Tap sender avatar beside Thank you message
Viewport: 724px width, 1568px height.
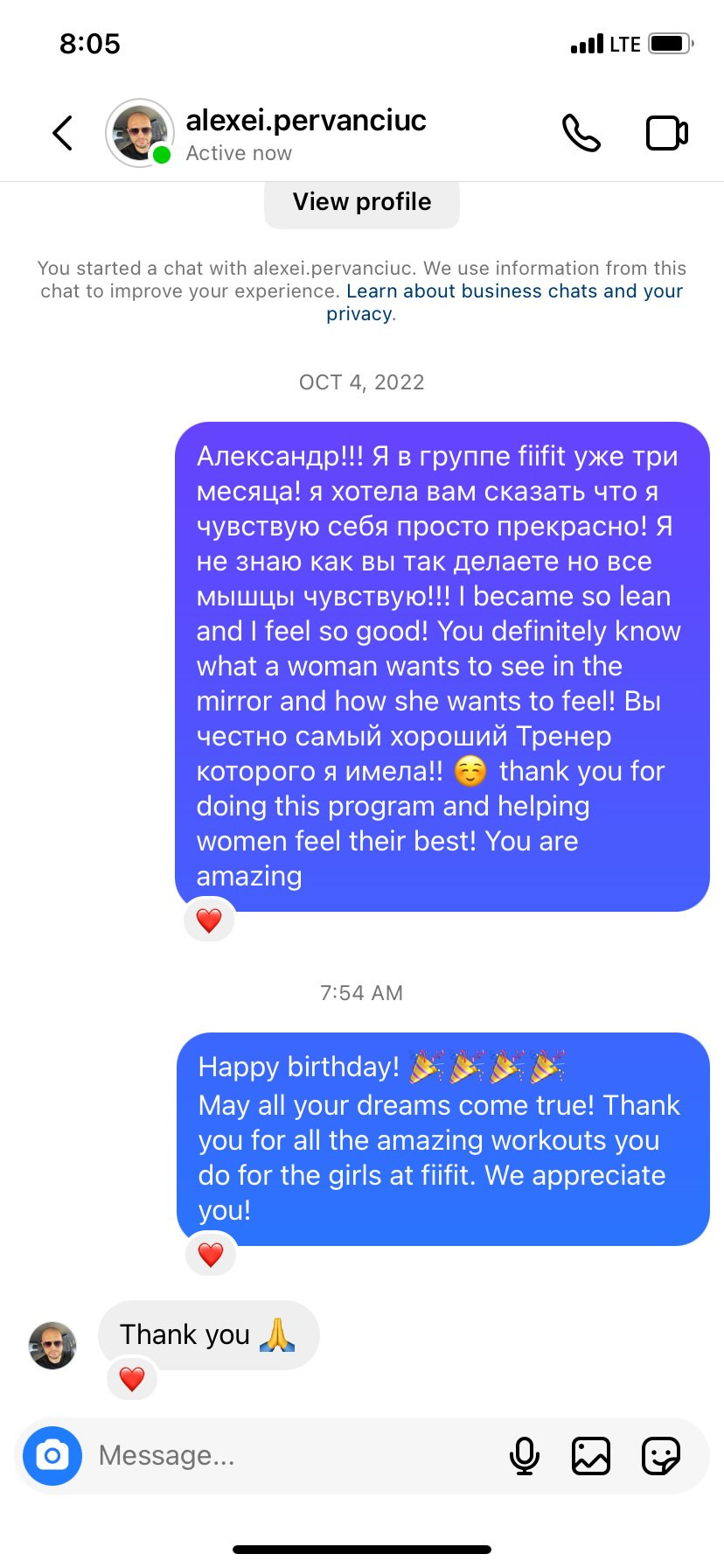click(x=52, y=1345)
